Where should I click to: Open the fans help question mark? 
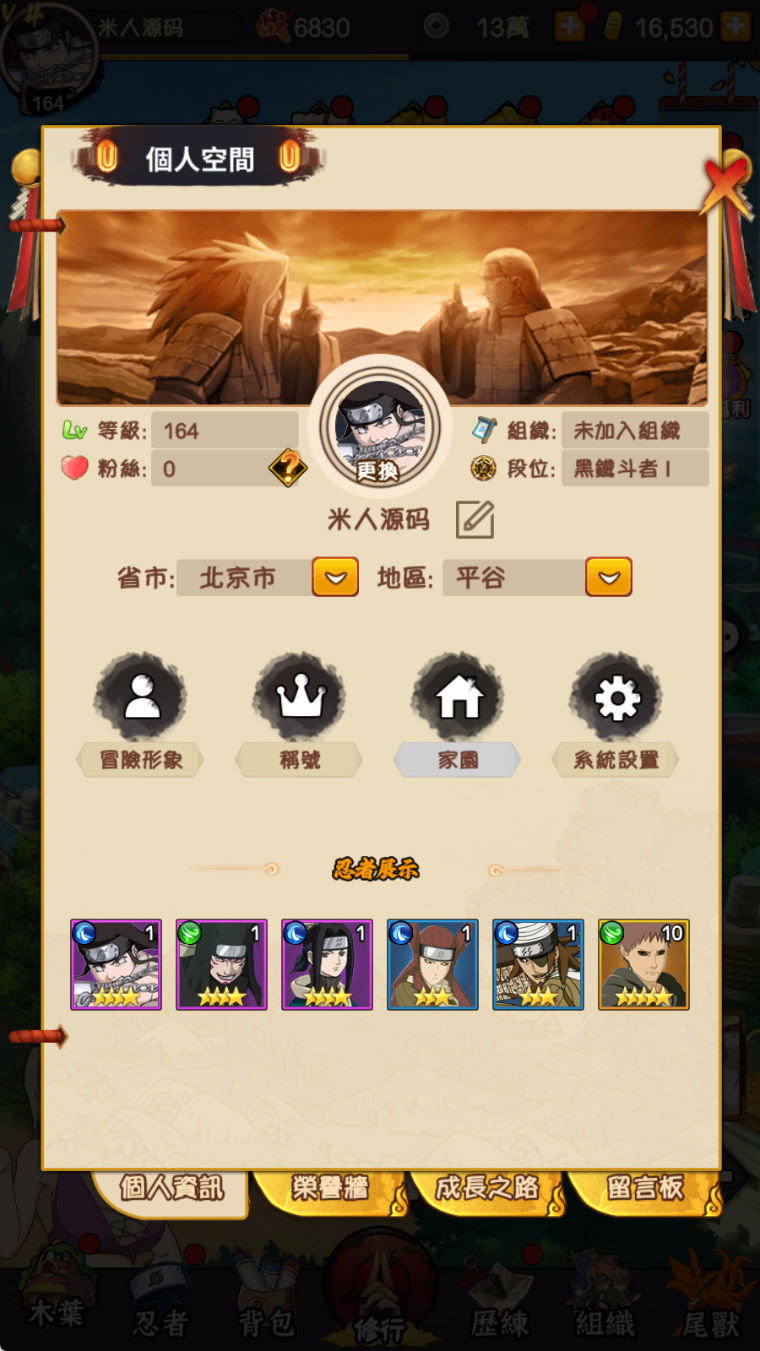click(287, 467)
